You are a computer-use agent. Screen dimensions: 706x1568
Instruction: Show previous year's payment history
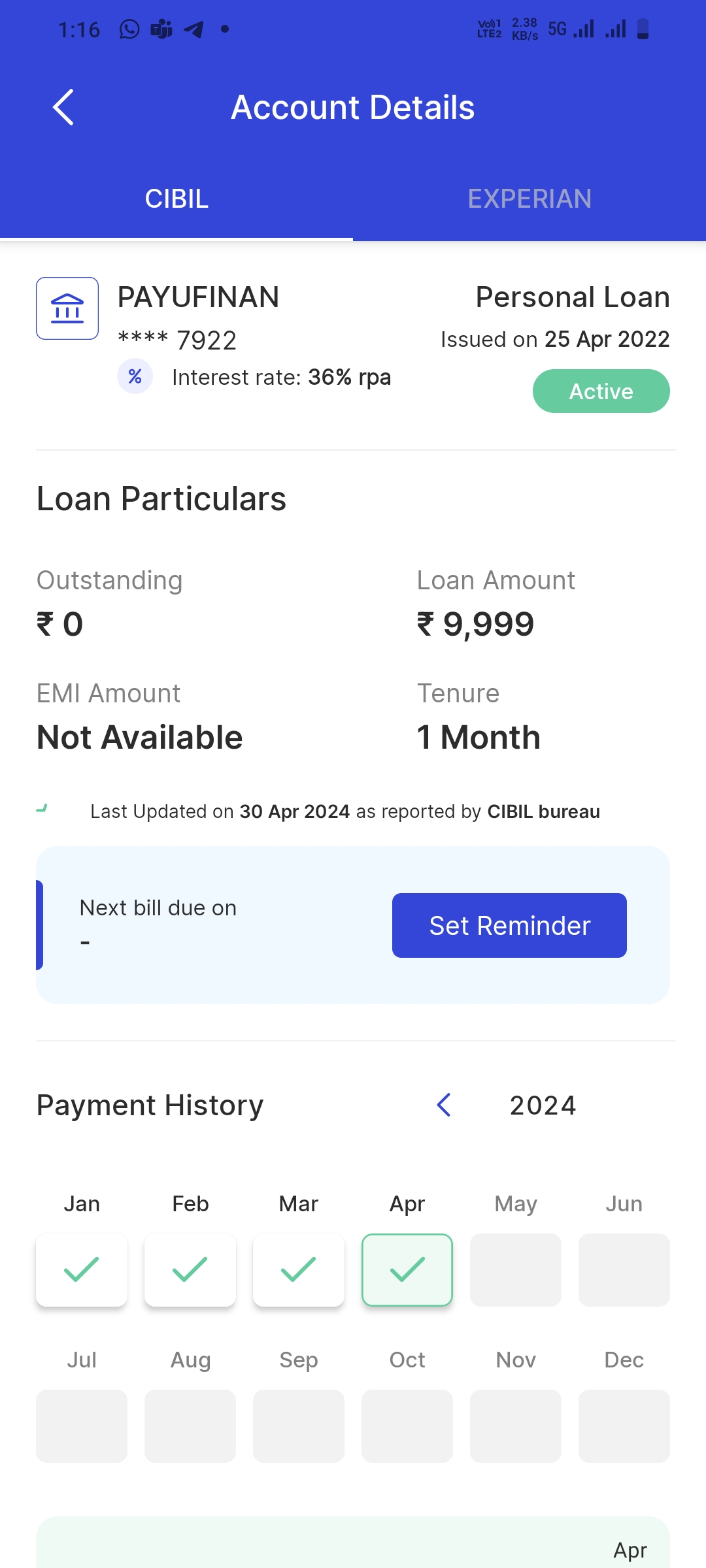pos(444,1105)
